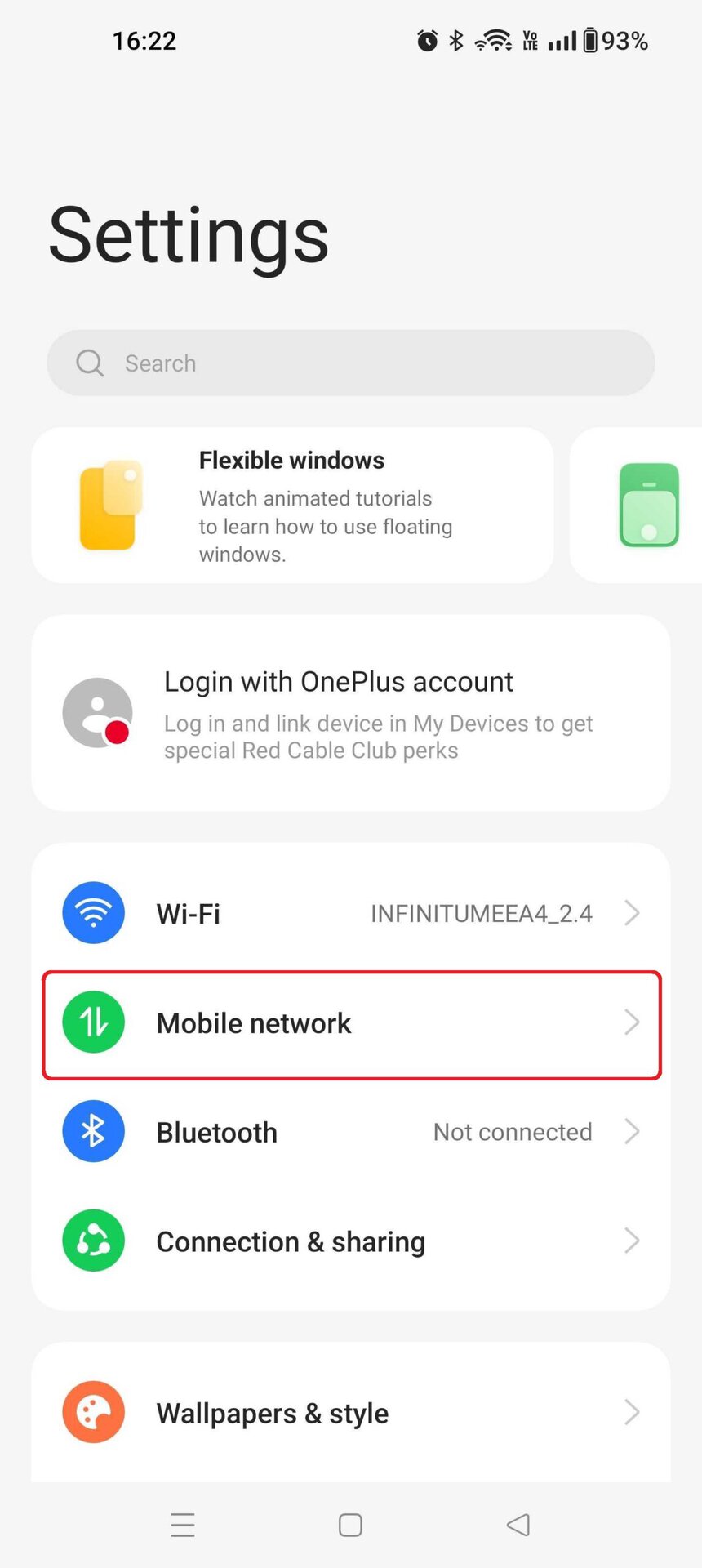Screen dimensions: 702x1568
Task: Login with OnePlus account
Action: point(351,713)
